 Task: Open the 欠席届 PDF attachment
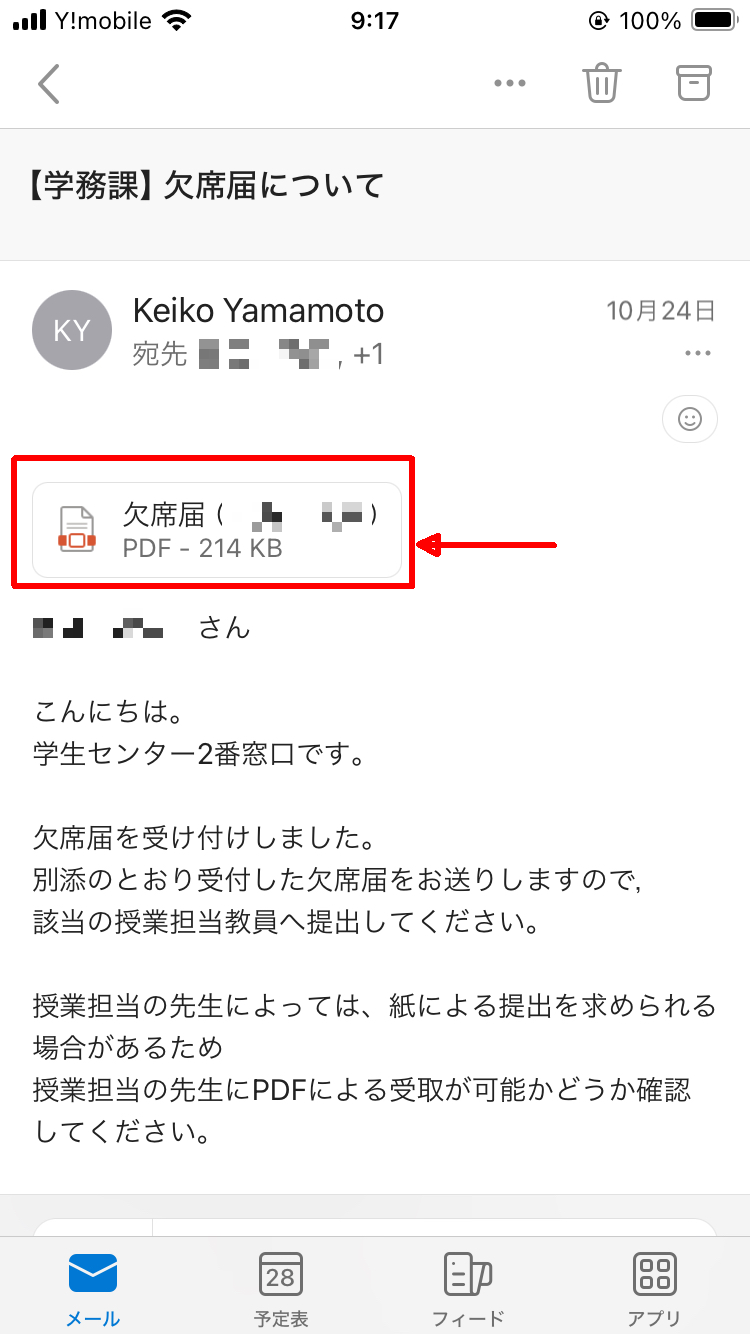218,530
